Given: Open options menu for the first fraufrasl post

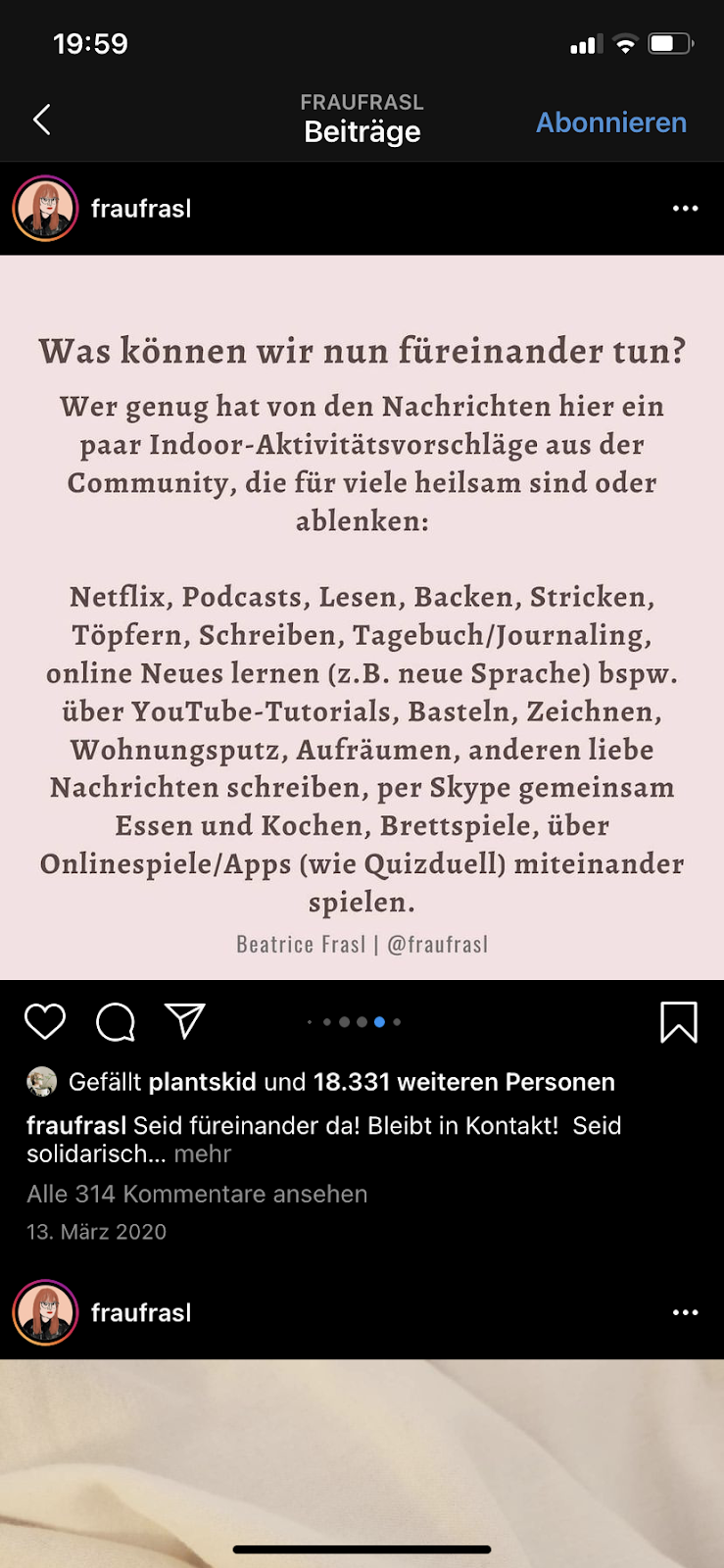Looking at the screenshot, I should 685,208.
